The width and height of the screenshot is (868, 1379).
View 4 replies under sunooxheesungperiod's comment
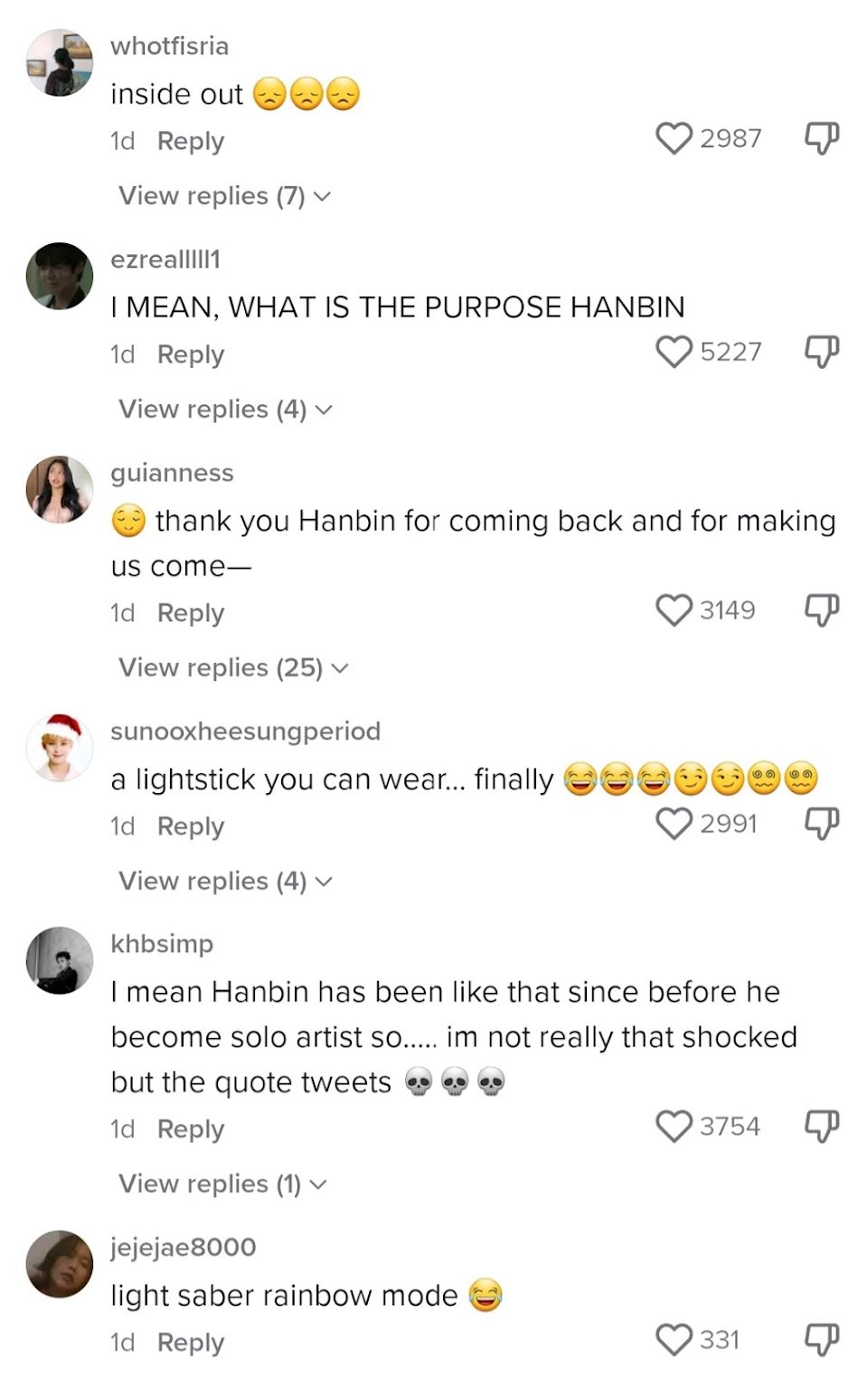pos(225,881)
